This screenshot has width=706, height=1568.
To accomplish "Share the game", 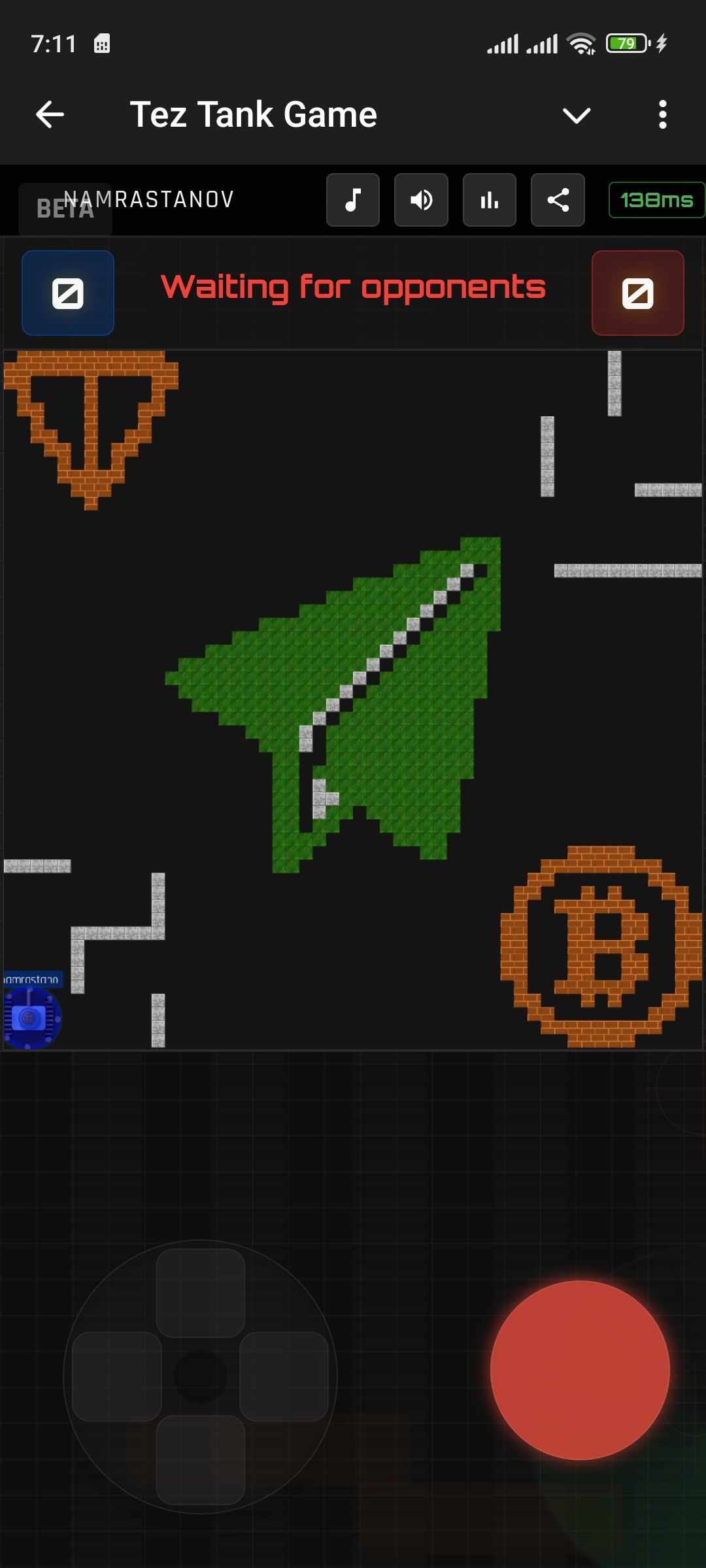I will pos(558,200).
